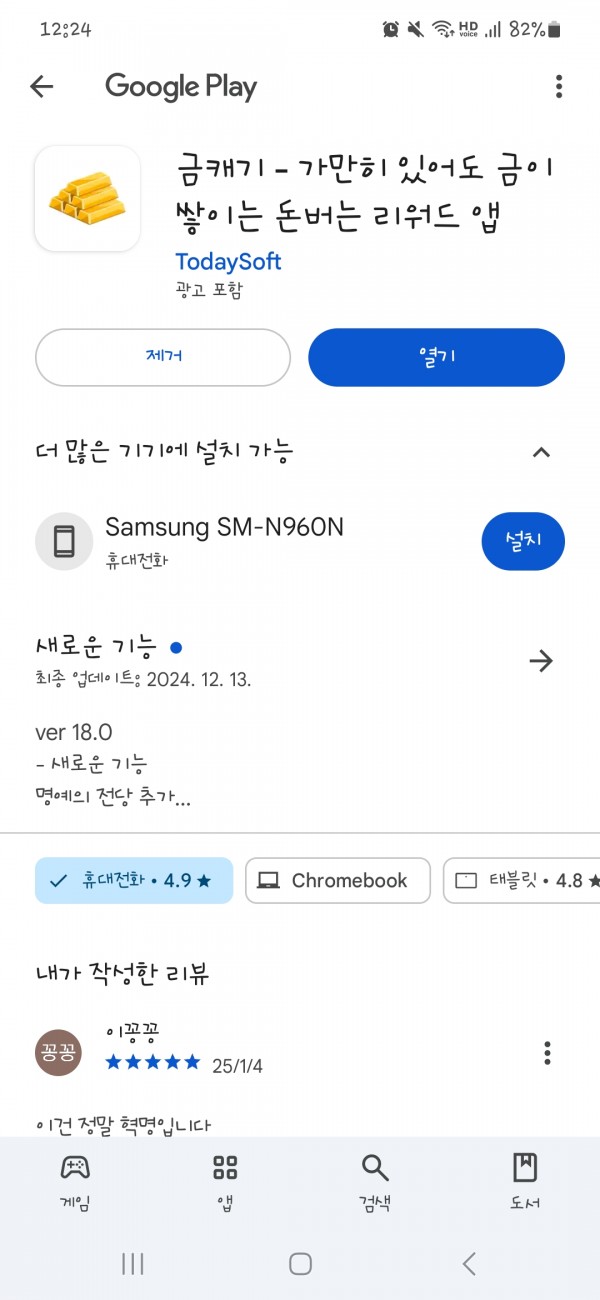Collapse the 더 많은 기기에 설치 가능 section

(541, 452)
